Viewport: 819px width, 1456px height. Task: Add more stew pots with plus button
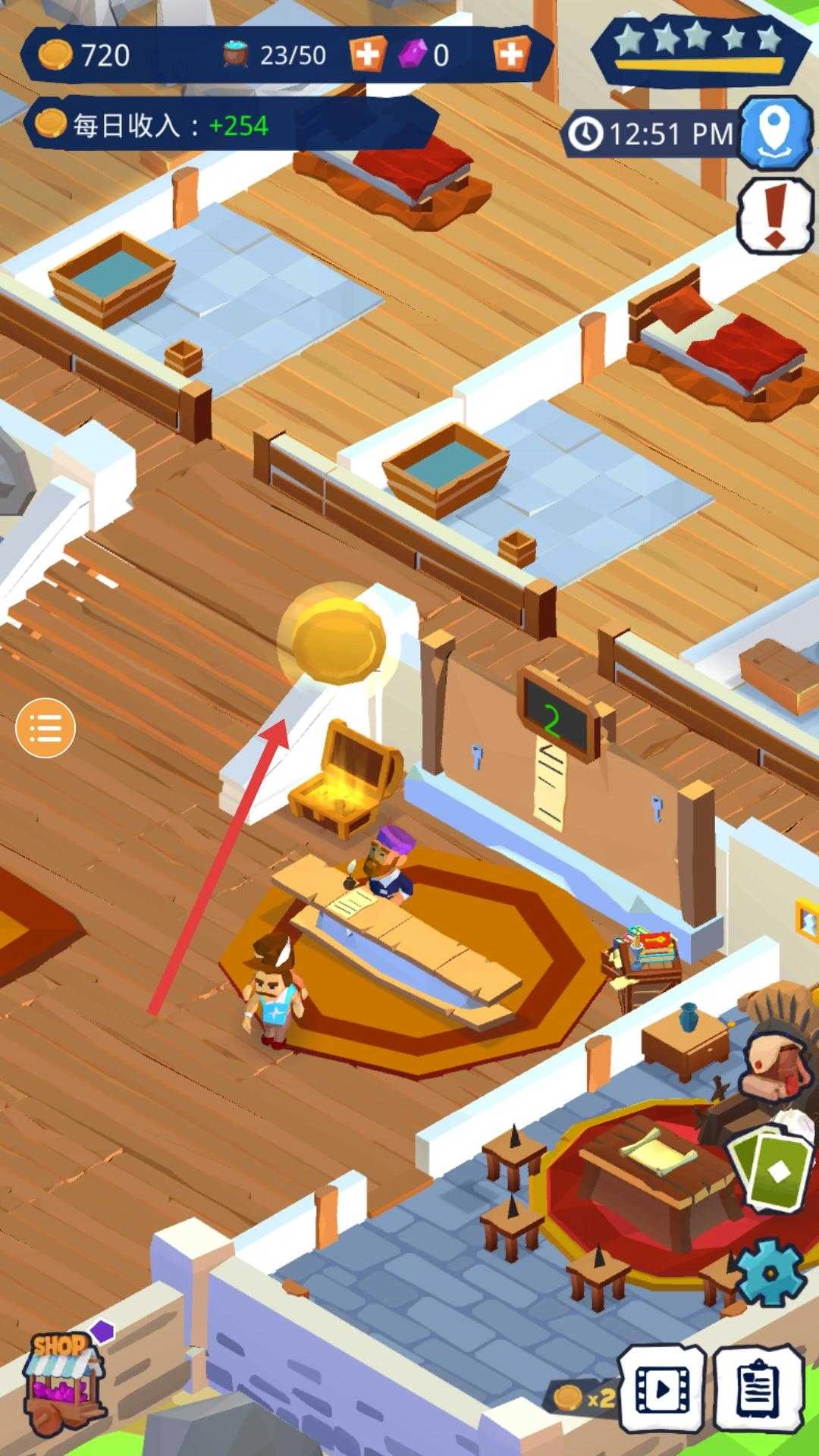(366, 55)
